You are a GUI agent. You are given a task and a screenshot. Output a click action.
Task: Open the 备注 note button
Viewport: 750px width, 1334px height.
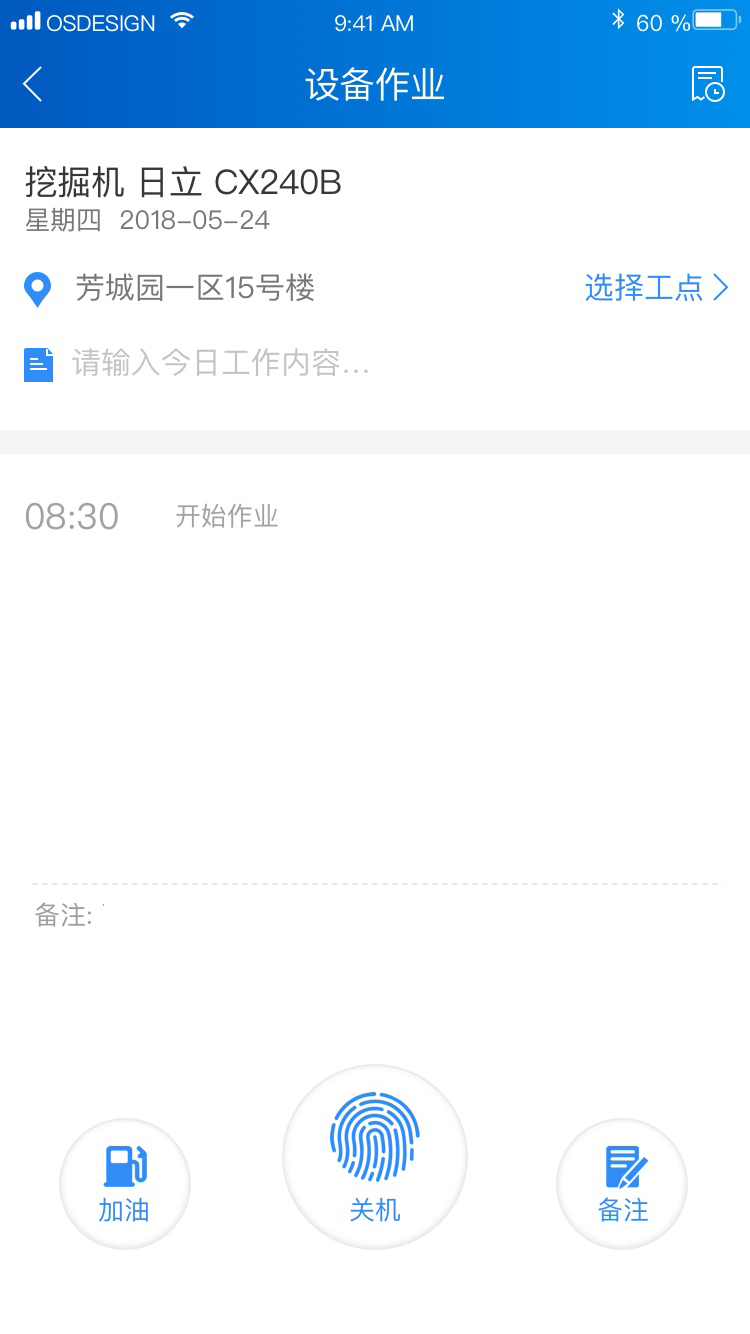tap(622, 1184)
